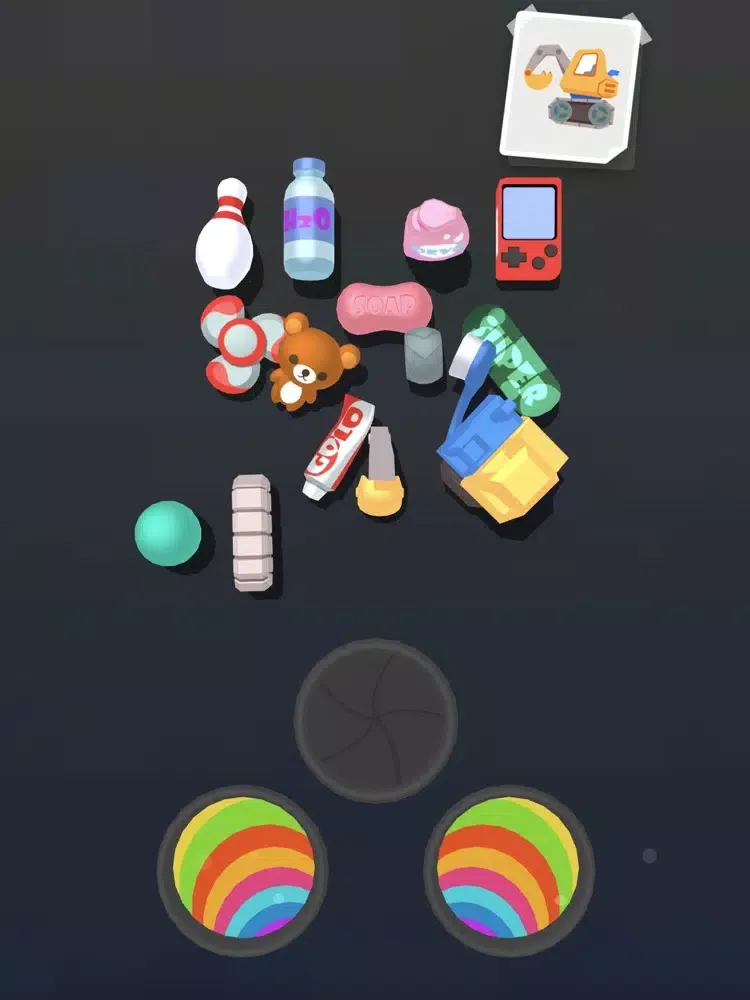Pick the pink dentures toy
Image resolution: width=750 pixels, height=1000 pixels.
tap(436, 232)
